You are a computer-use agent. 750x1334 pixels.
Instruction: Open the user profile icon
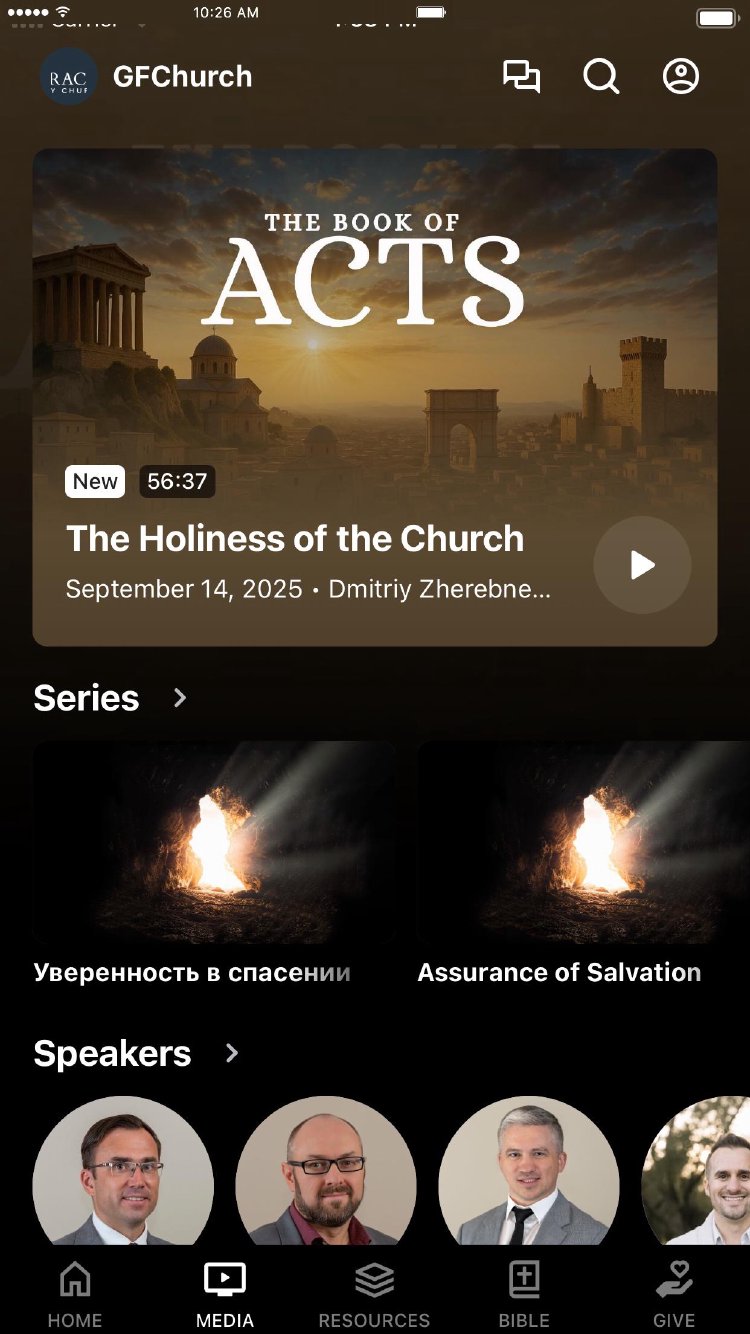[x=681, y=77]
